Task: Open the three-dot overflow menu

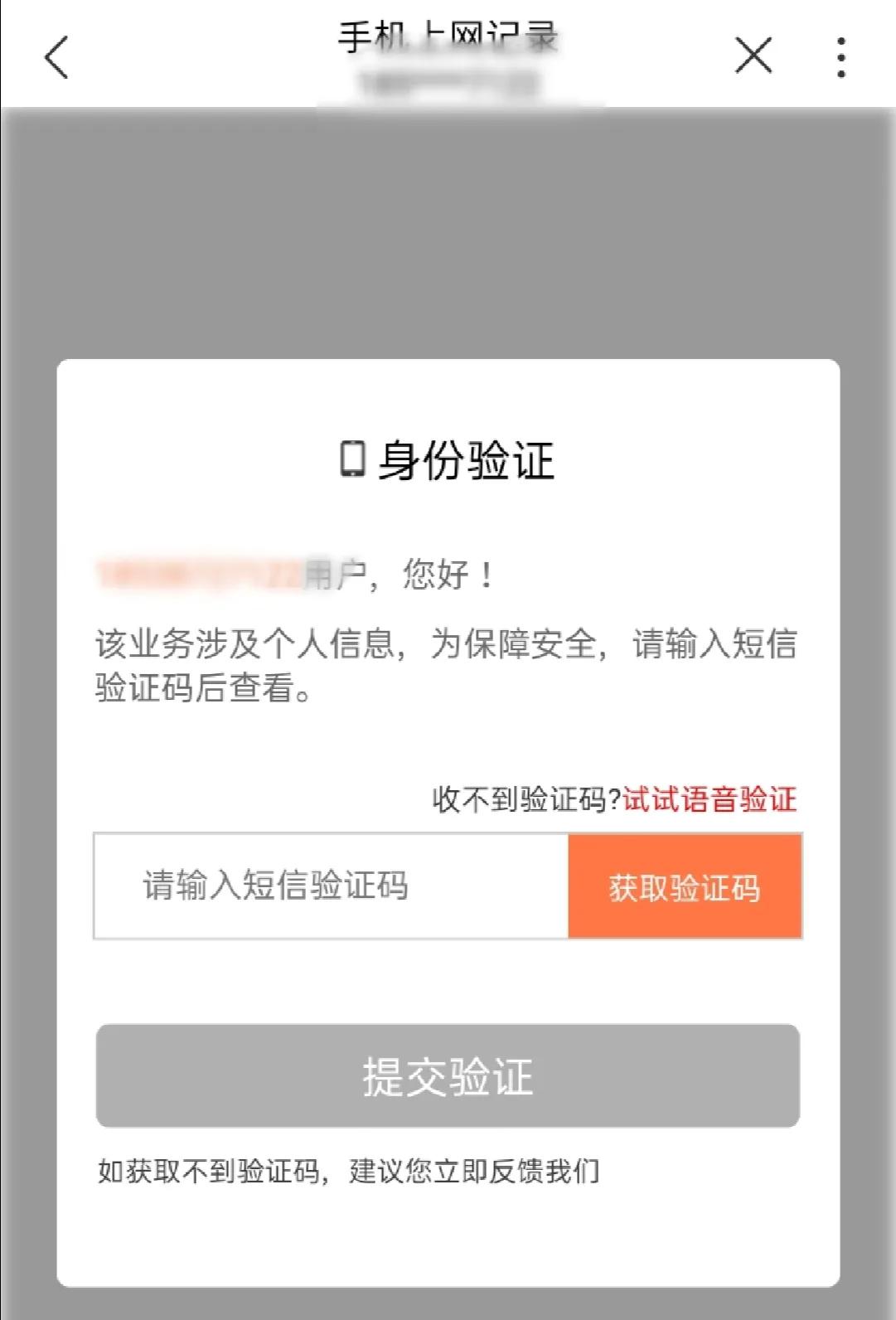Action: [841, 57]
